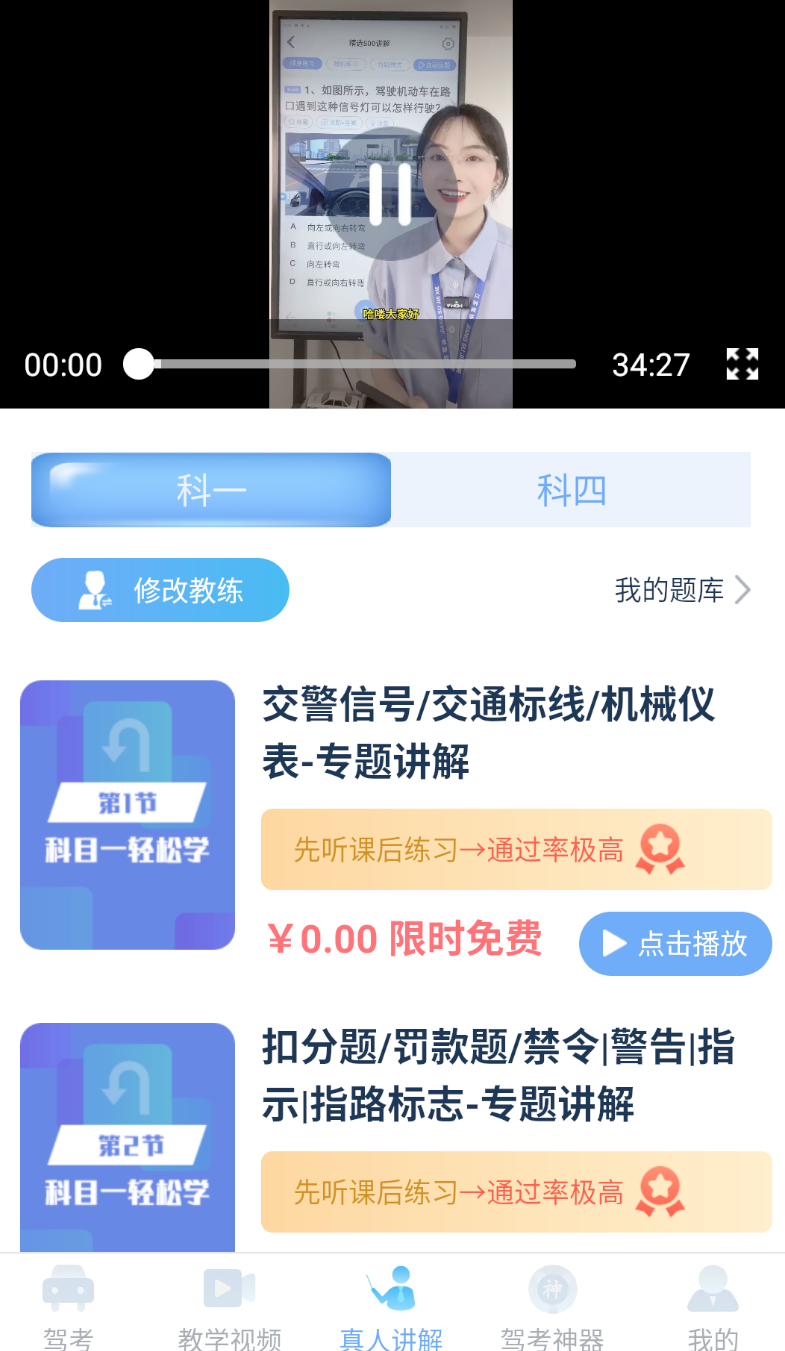The image size is (785, 1351).
Task: Select the 教学视频 navigation icon
Action: tap(228, 1288)
